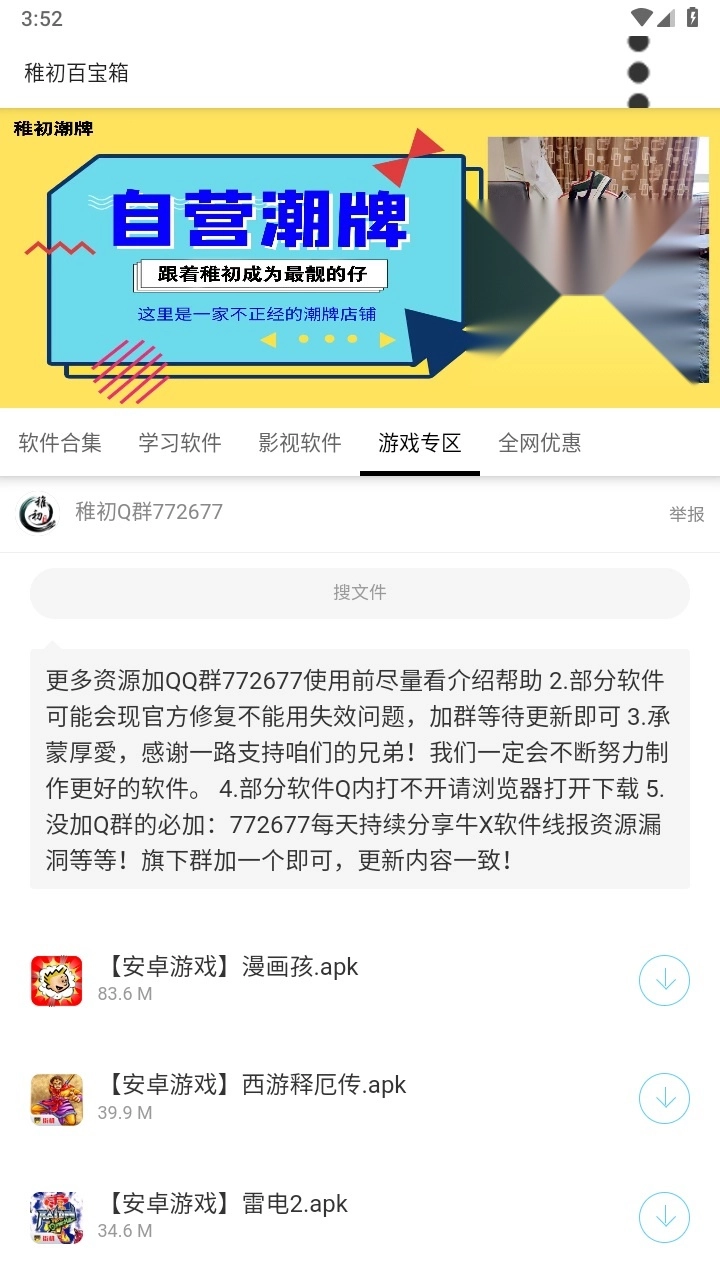
Task: Download 雷电2.apk using its download icon
Action: click(664, 1217)
